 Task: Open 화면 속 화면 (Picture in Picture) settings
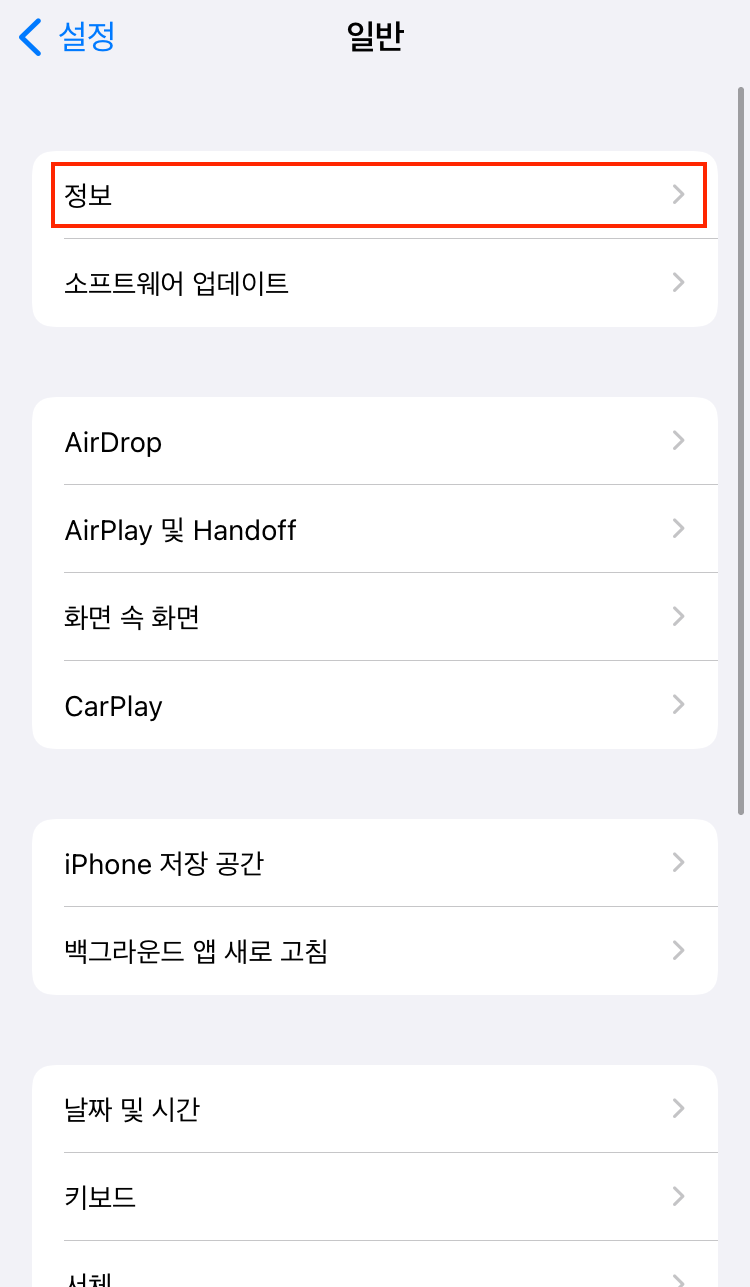point(375,617)
